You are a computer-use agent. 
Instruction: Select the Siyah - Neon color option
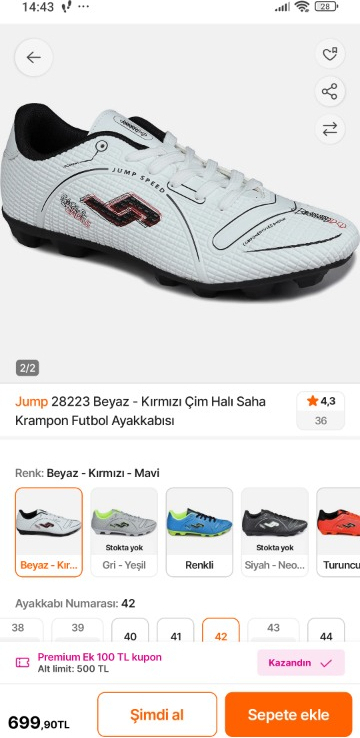(275, 532)
